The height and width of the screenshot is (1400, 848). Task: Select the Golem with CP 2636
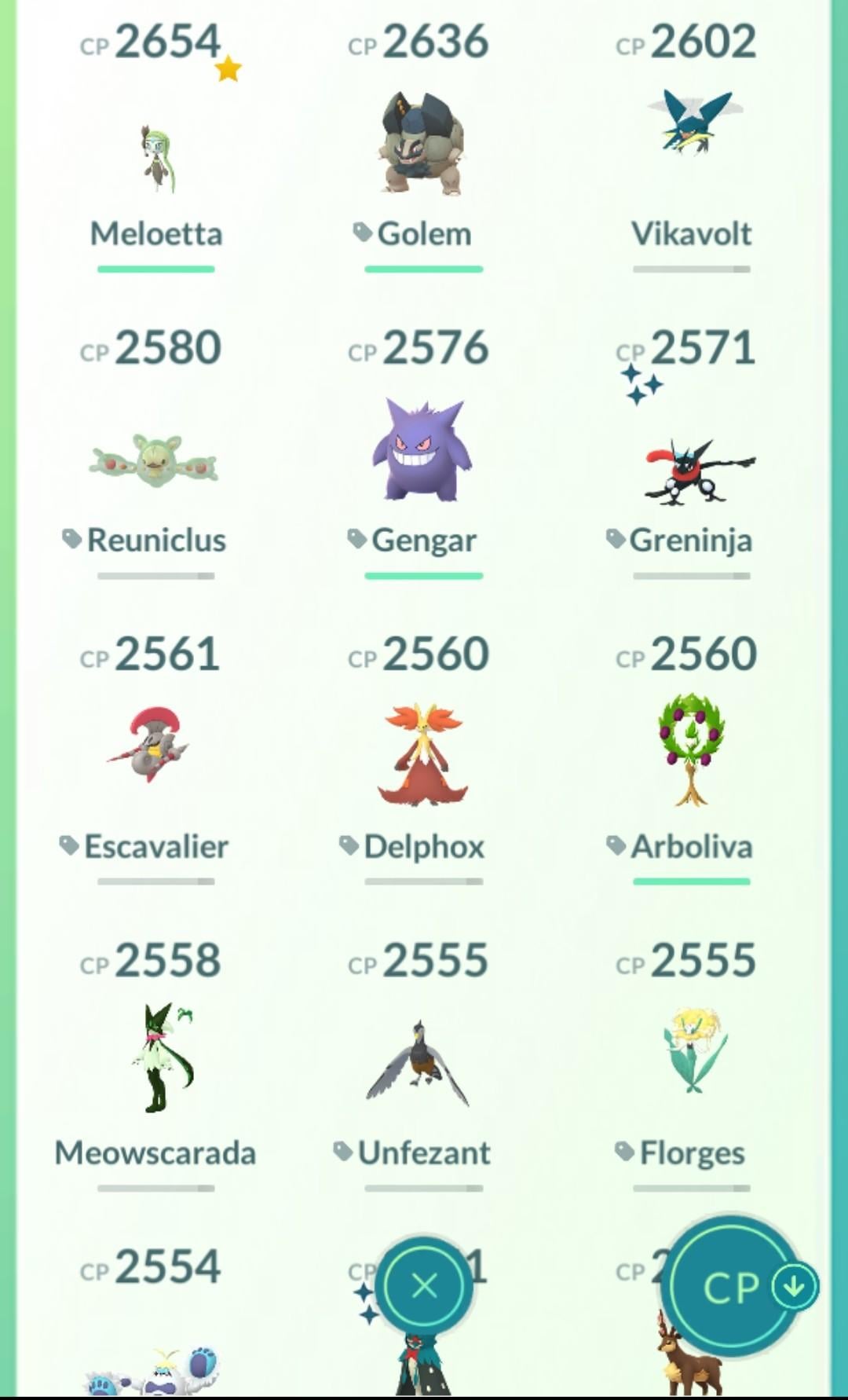(423, 145)
